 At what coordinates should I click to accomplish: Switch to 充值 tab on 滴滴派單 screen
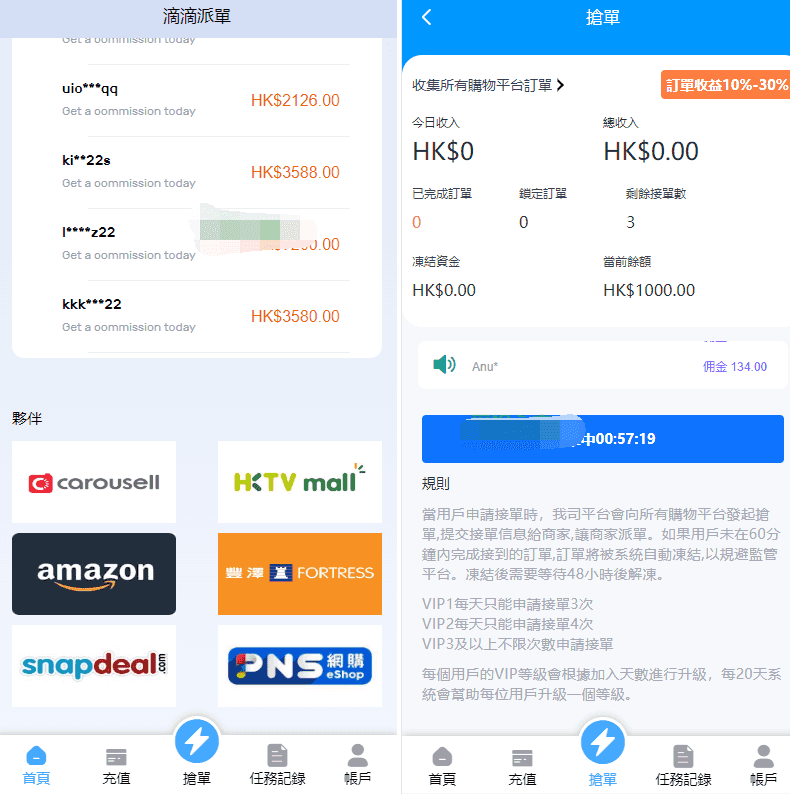(x=116, y=766)
